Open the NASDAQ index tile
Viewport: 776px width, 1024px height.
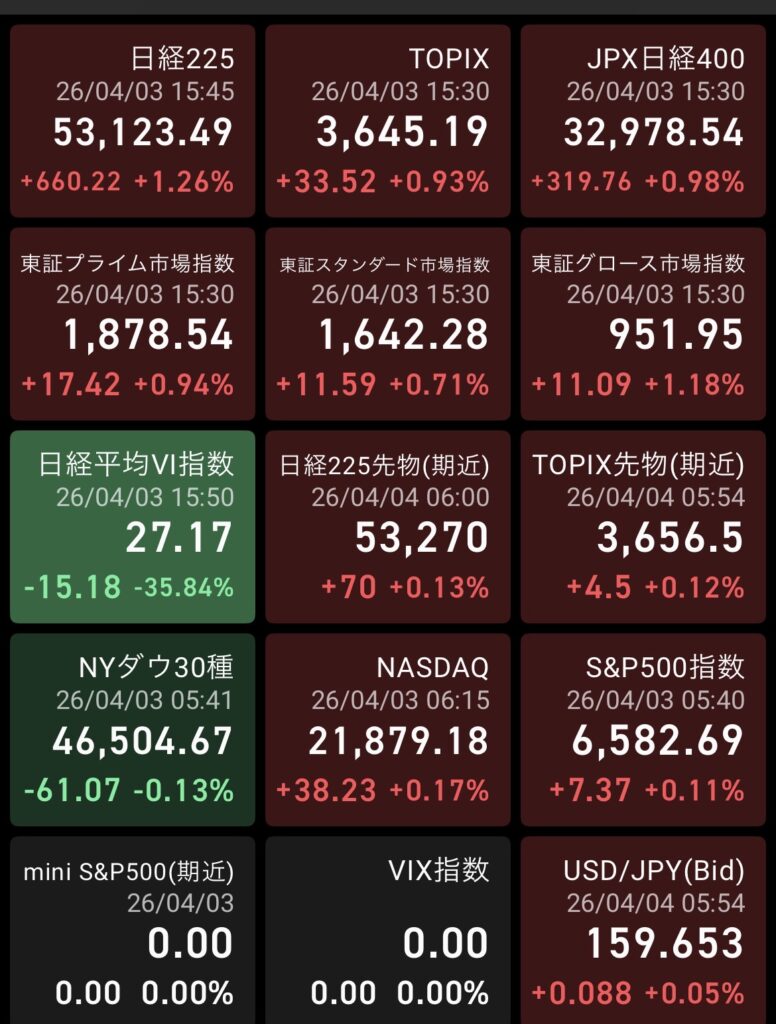pos(388,730)
